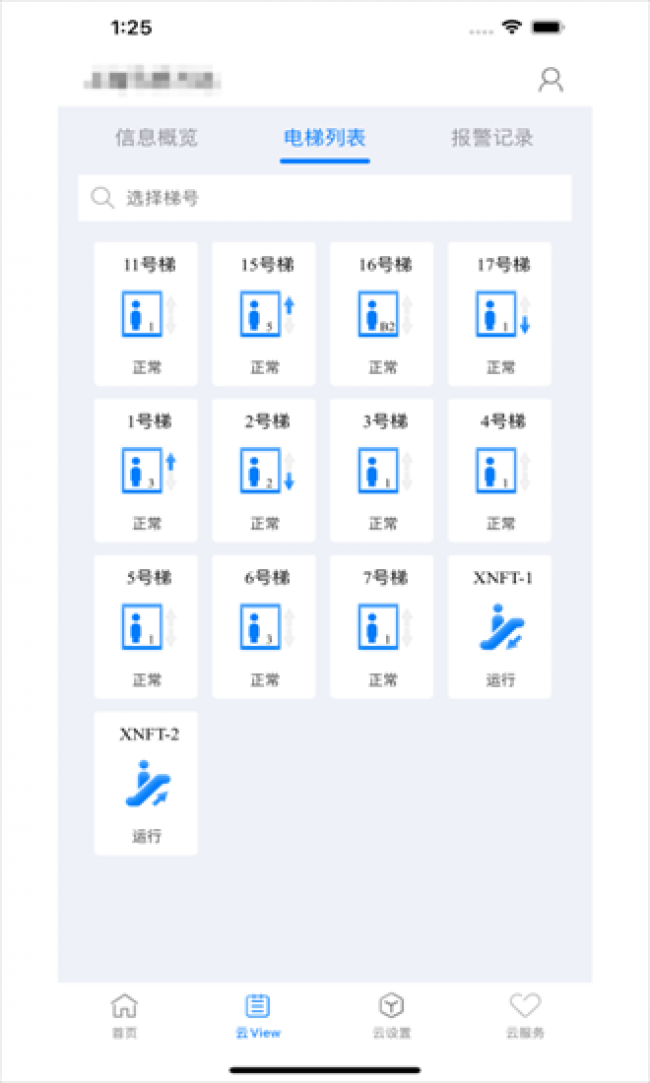Open the 云设置 bottom tab
The height and width of the screenshot is (1083, 650).
click(392, 1016)
